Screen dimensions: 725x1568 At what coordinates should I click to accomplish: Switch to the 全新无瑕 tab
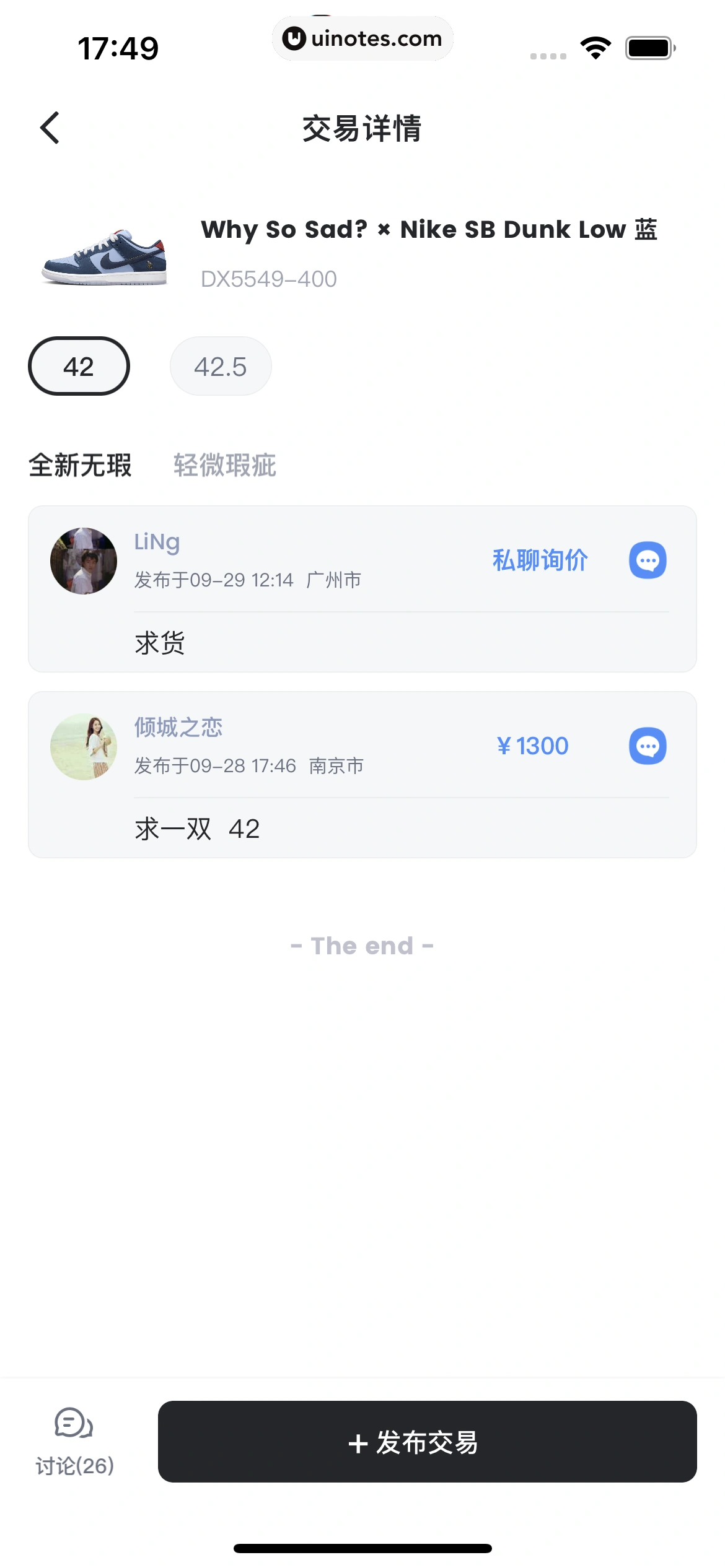[80, 465]
